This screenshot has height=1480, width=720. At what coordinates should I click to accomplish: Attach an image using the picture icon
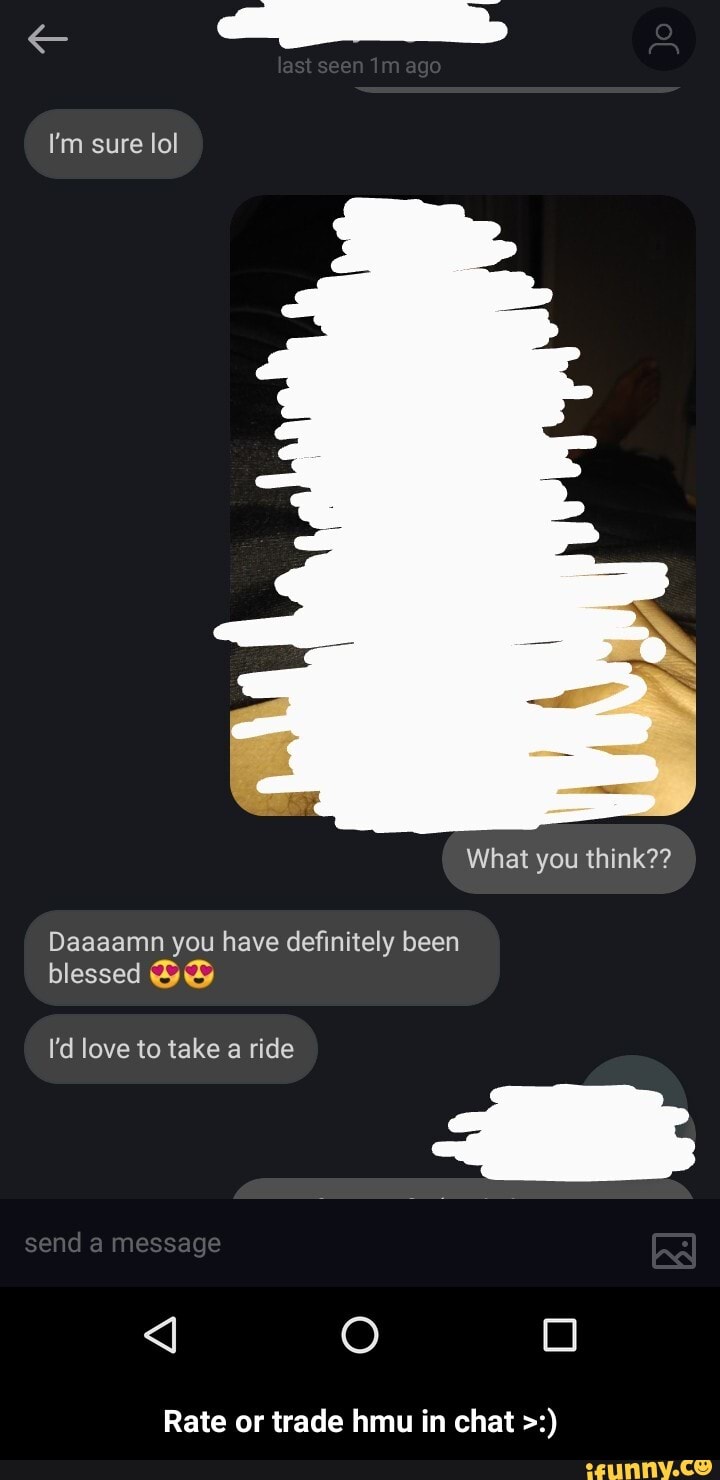click(x=673, y=1250)
